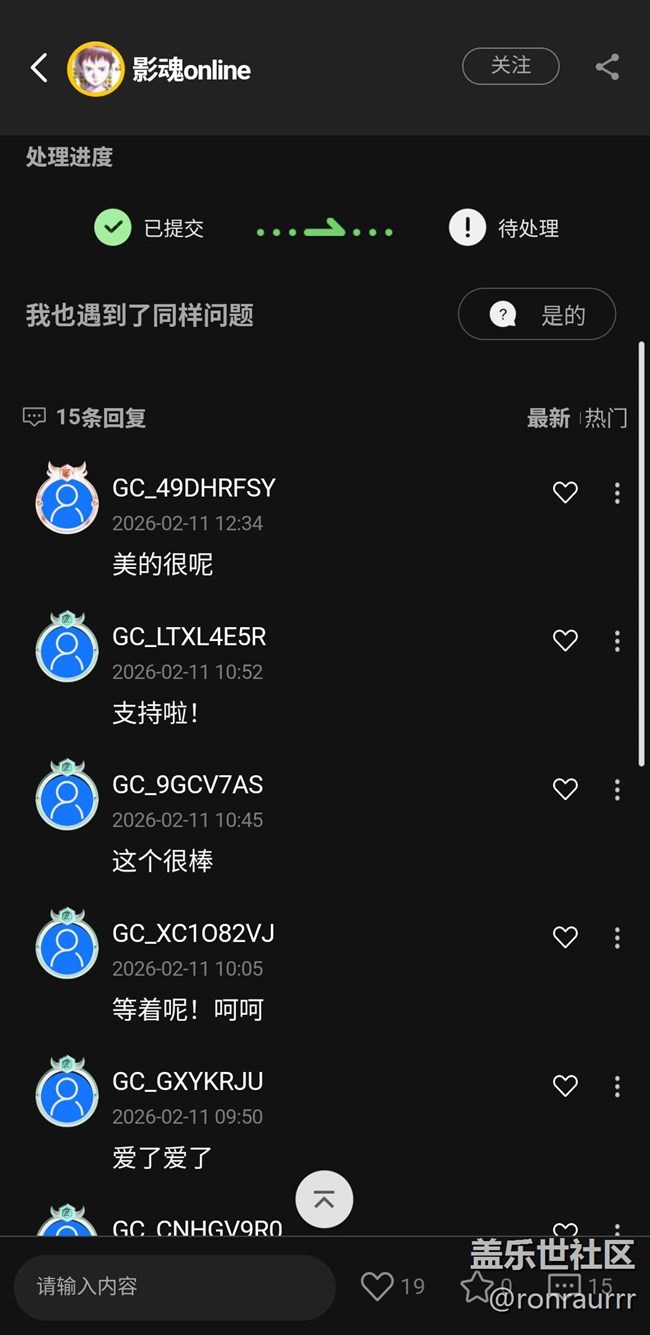Like the reply from GC_LTXL4E5R
Image resolution: width=650 pixels, height=1335 pixels.
(x=565, y=640)
